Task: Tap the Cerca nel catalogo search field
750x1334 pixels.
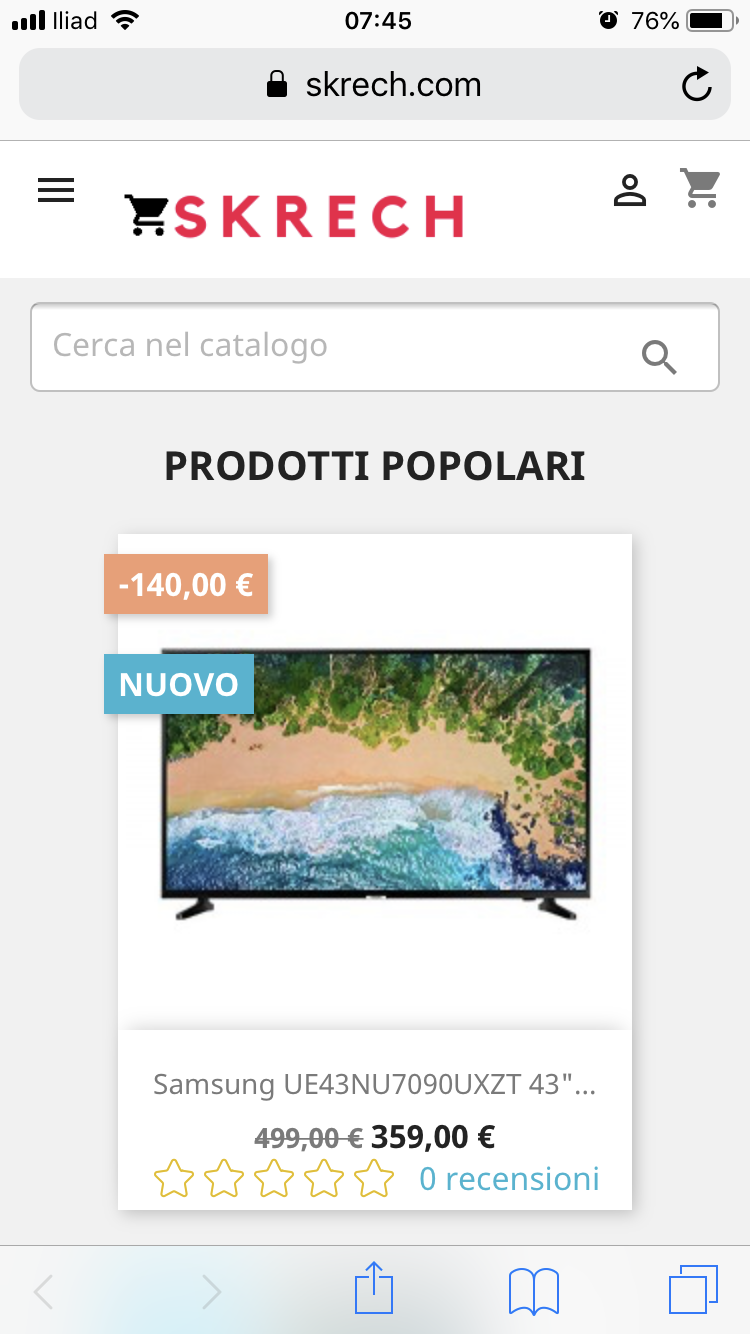Action: 330,346
